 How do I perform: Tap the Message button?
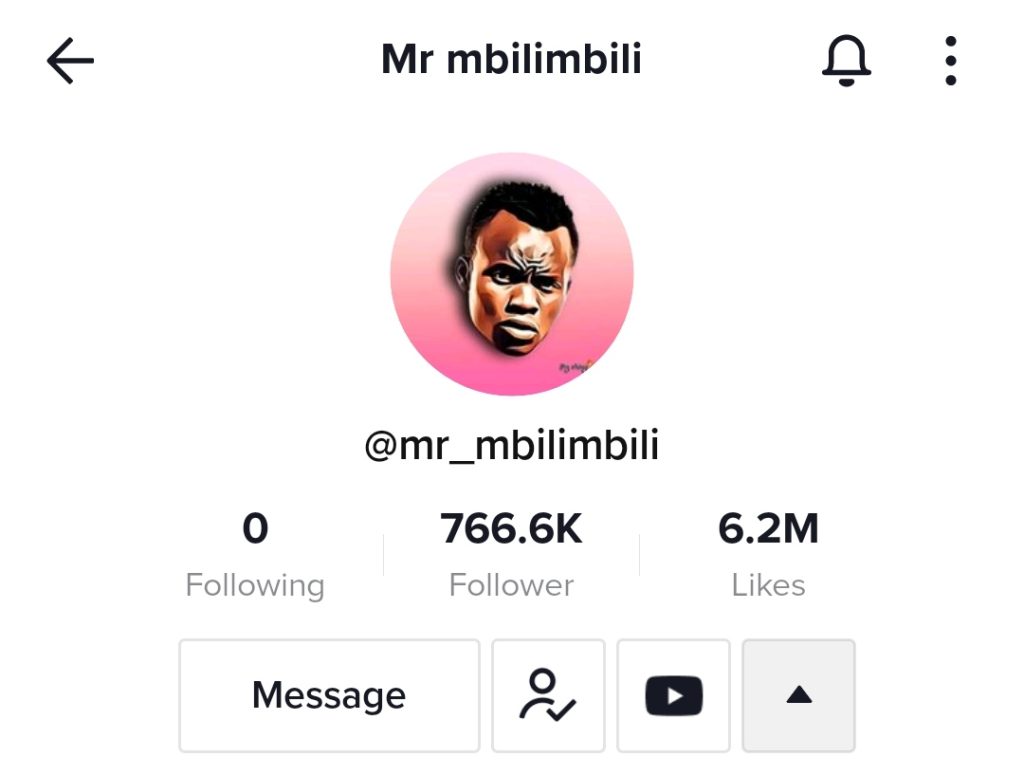pyautogui.click(x=329, y=695)
